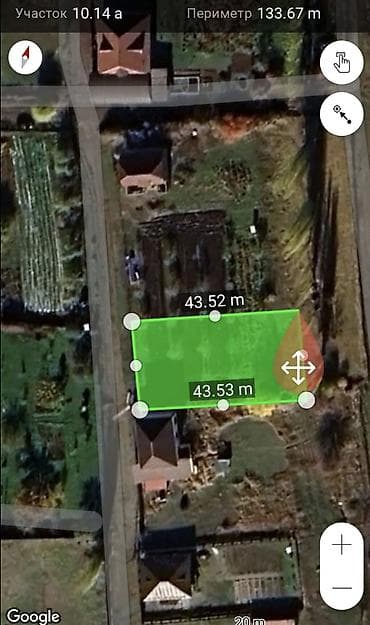Zoom out with the minus button
Viewport: 370px width, 625px height.
(342, 588)
